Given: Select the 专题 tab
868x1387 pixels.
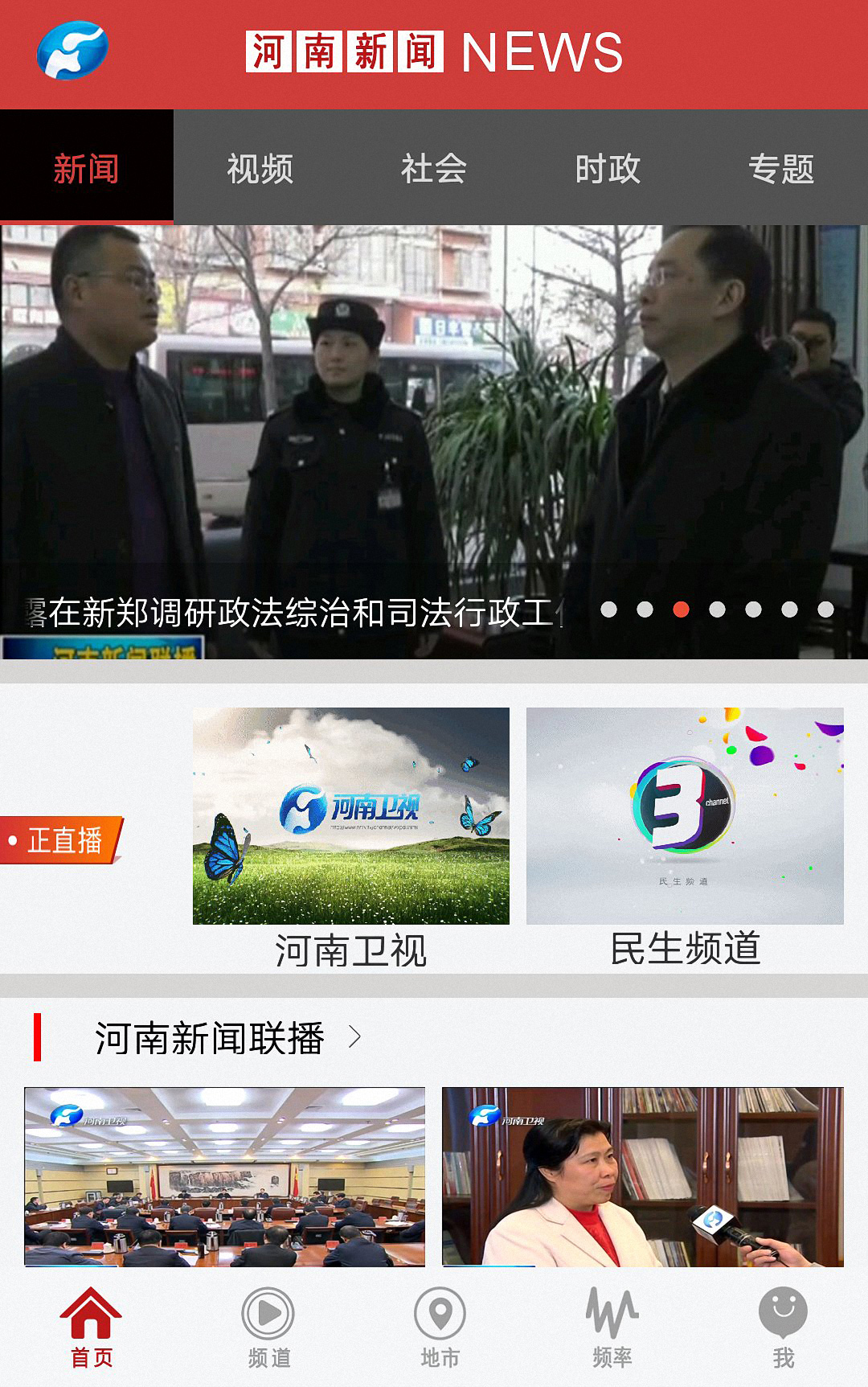Looking at the screenshot, I should (x=781, y=169).
